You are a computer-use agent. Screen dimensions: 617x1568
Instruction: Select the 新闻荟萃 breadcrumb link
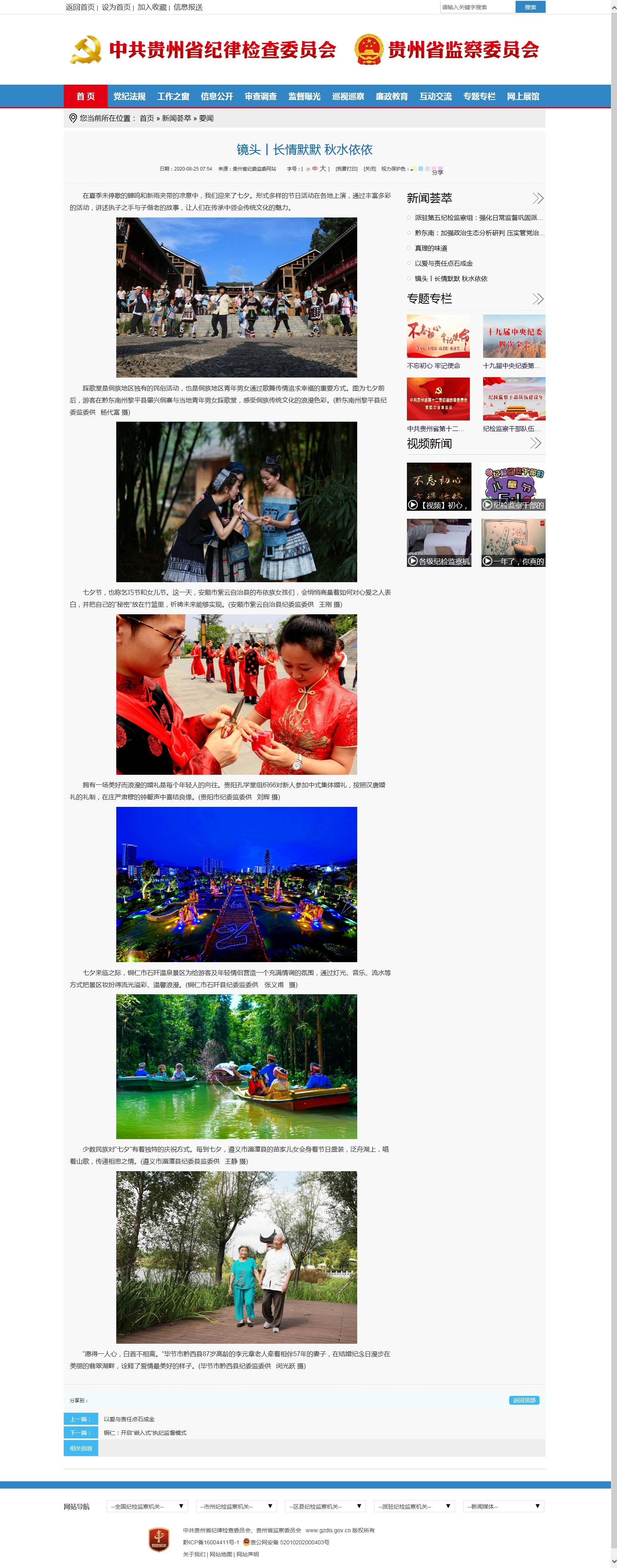click(176, 118)
